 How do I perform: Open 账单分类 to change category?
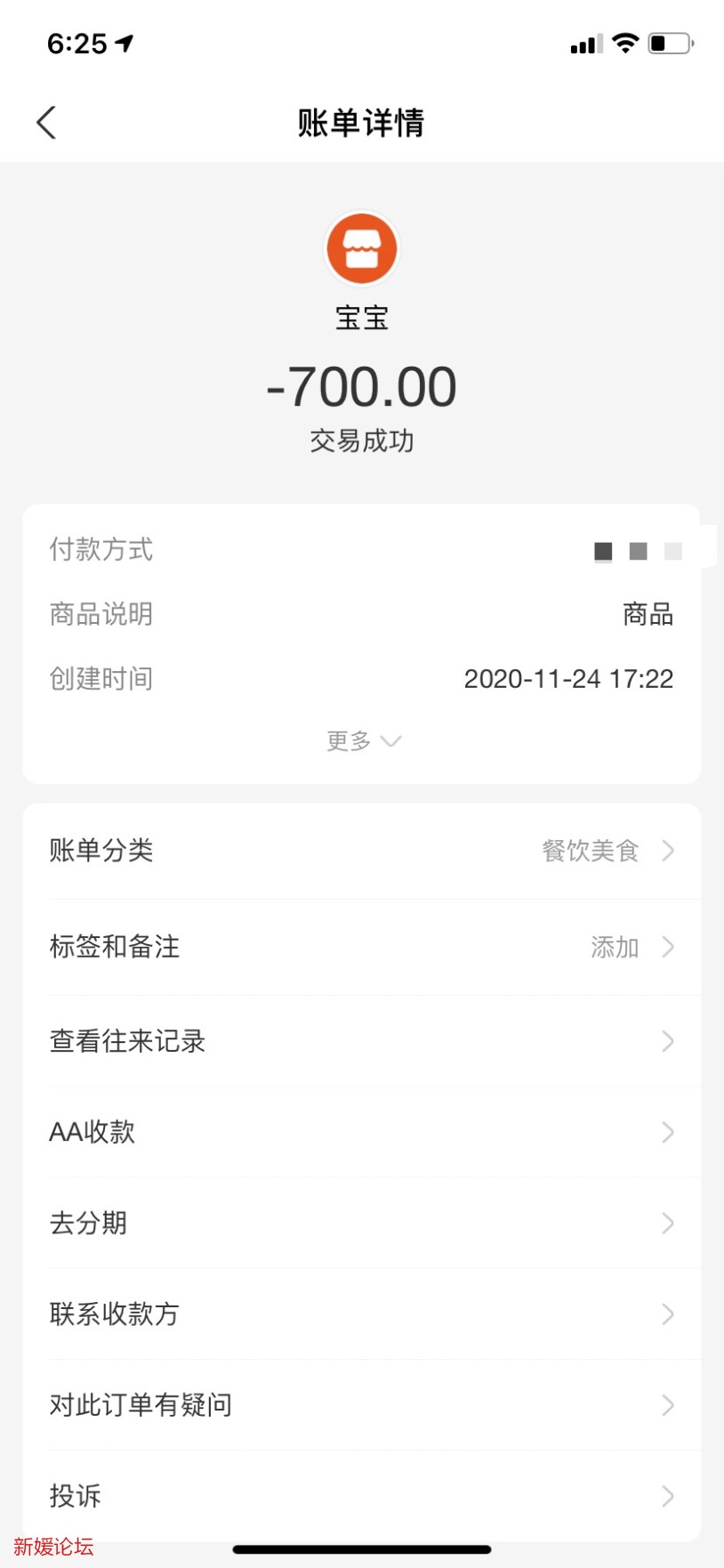[361, 851]
